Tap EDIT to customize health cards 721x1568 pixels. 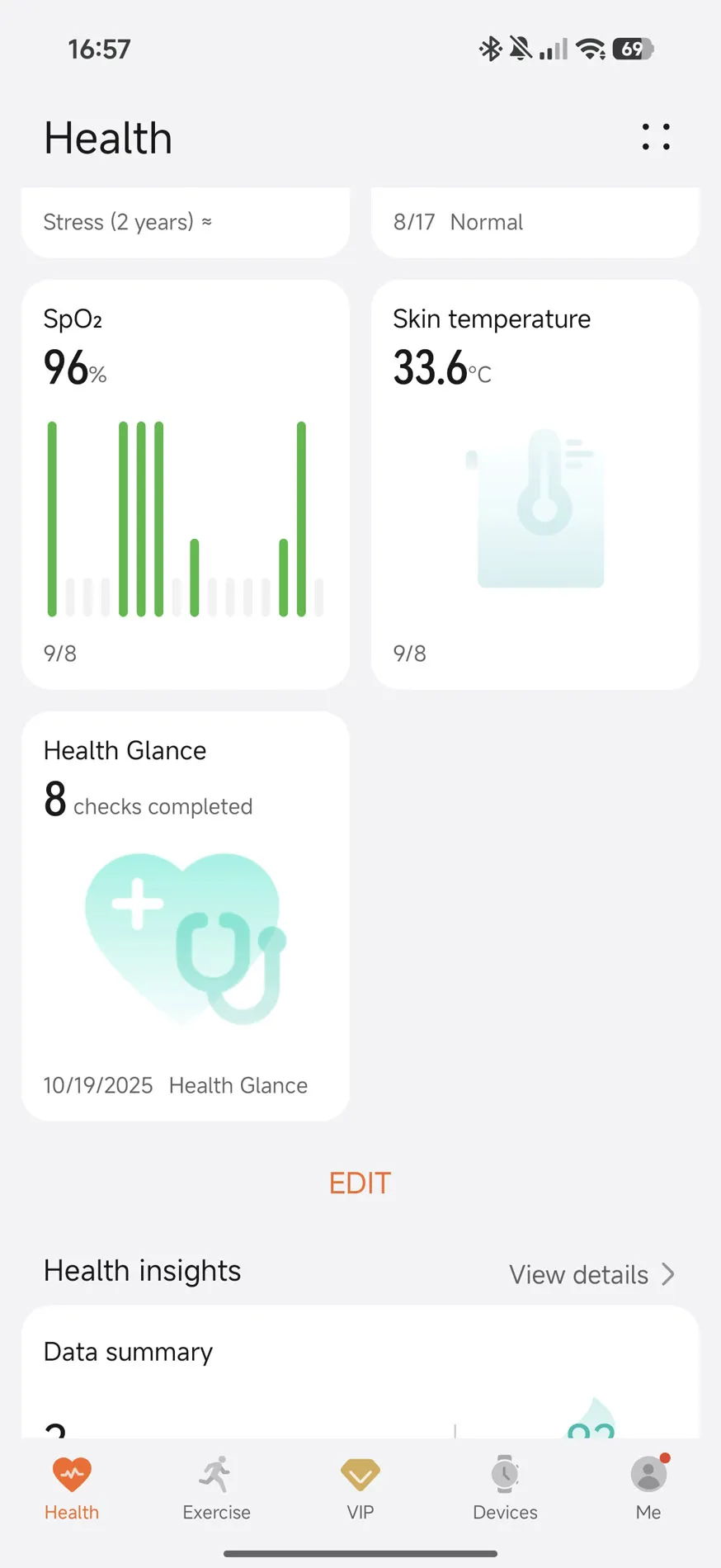(360, 1183)
